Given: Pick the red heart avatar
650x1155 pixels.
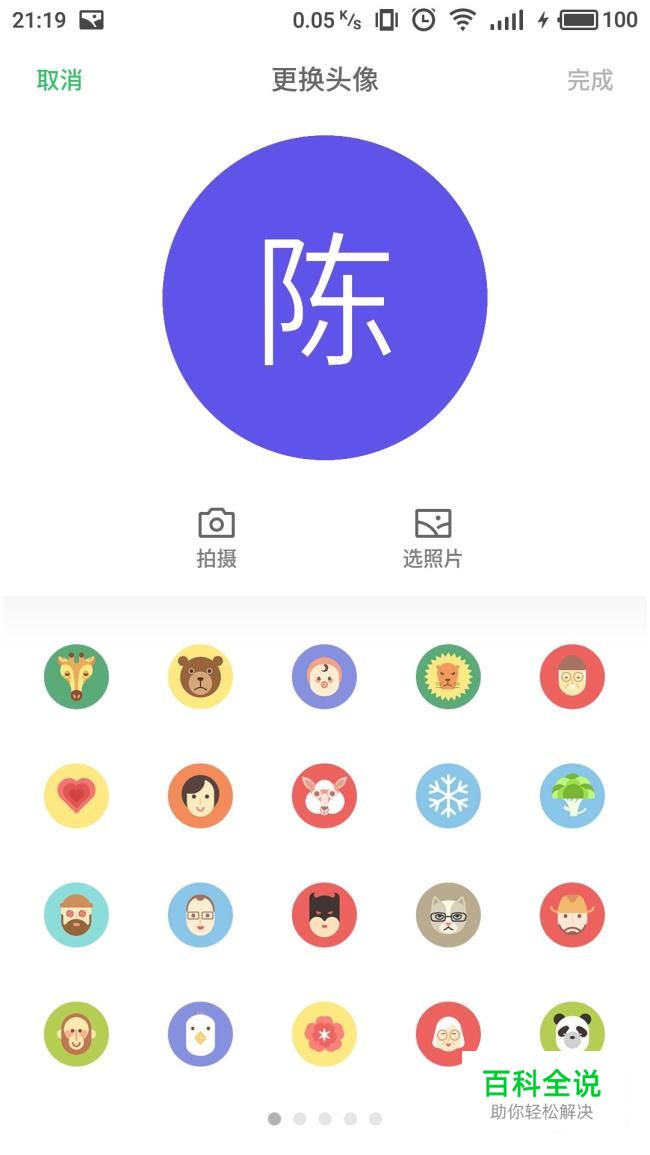Looking at the screenshot, I should [x=77, y=796].
